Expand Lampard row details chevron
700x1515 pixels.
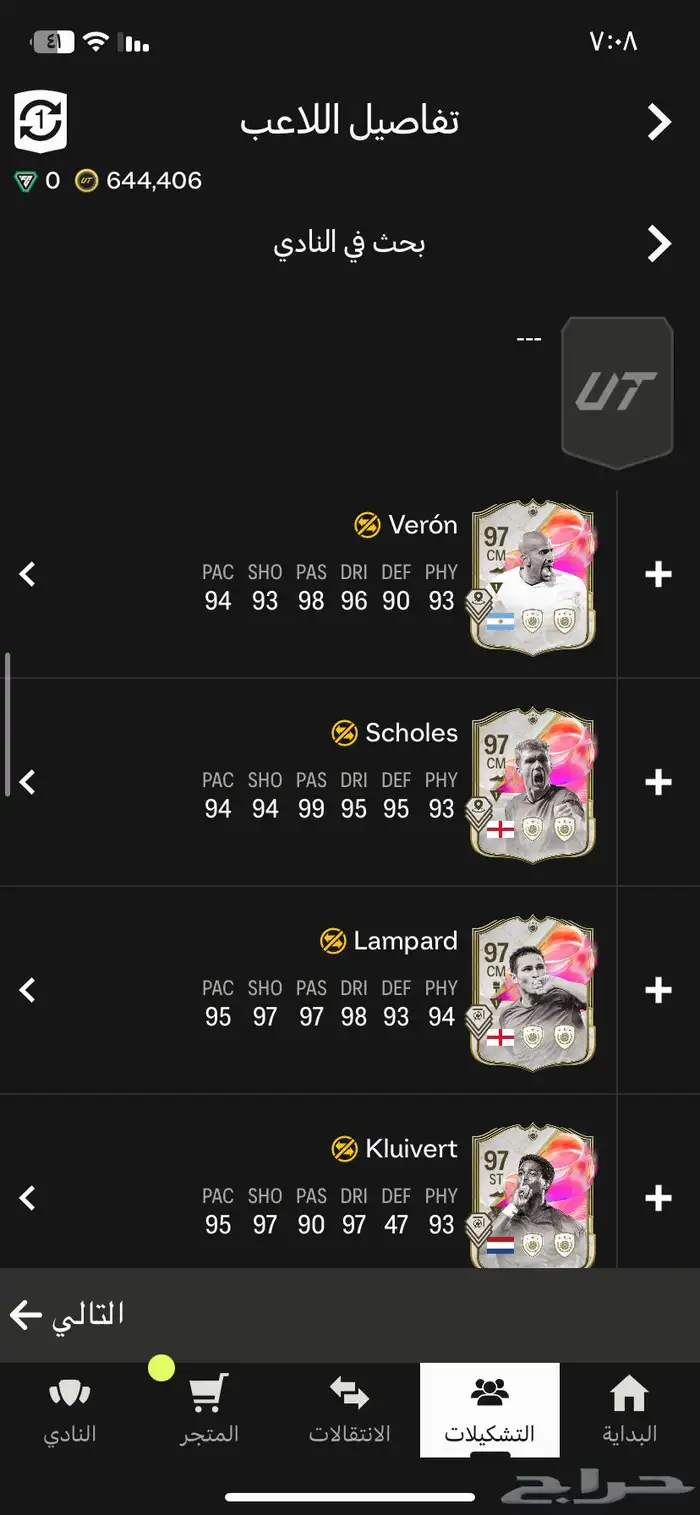(x=28, y=990)
